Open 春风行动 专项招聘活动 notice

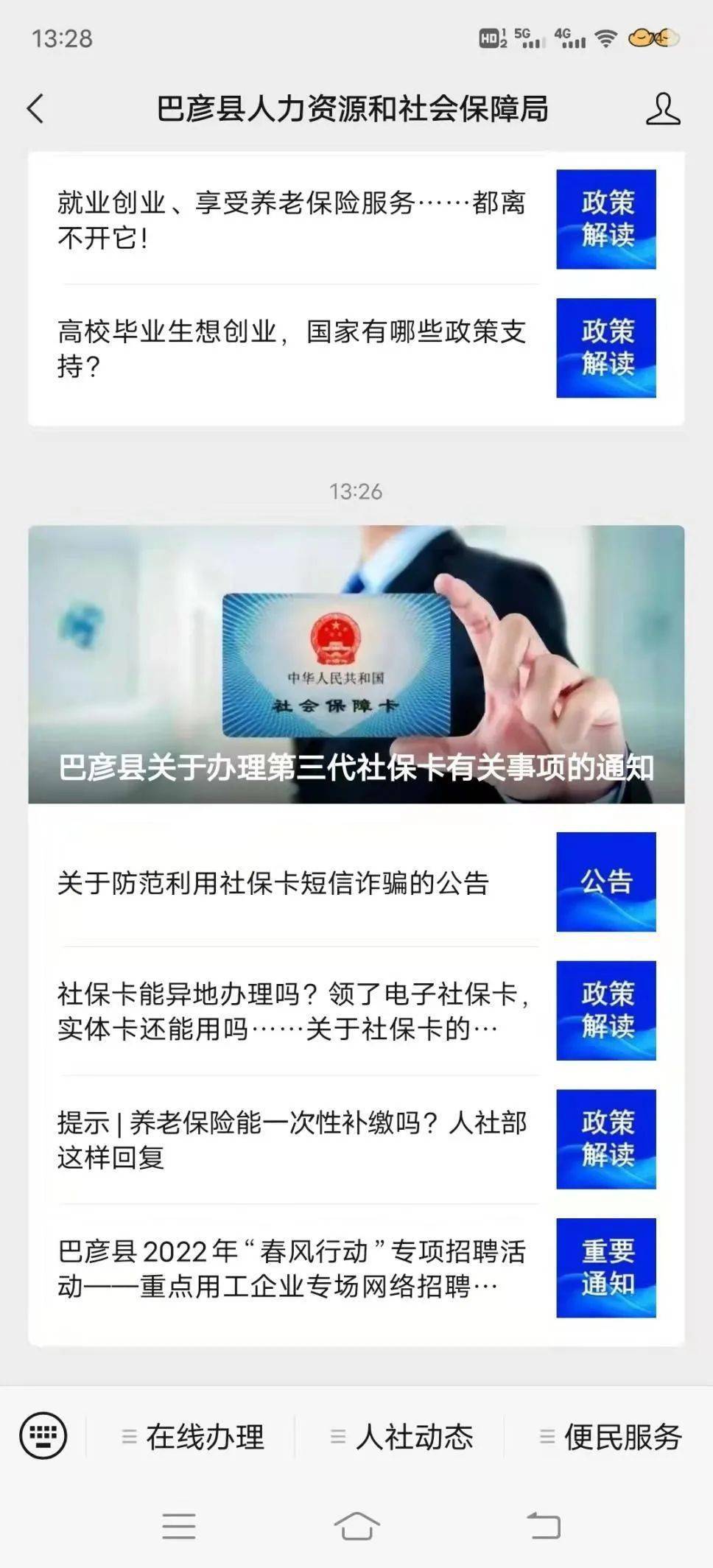tap(356, 1268)
